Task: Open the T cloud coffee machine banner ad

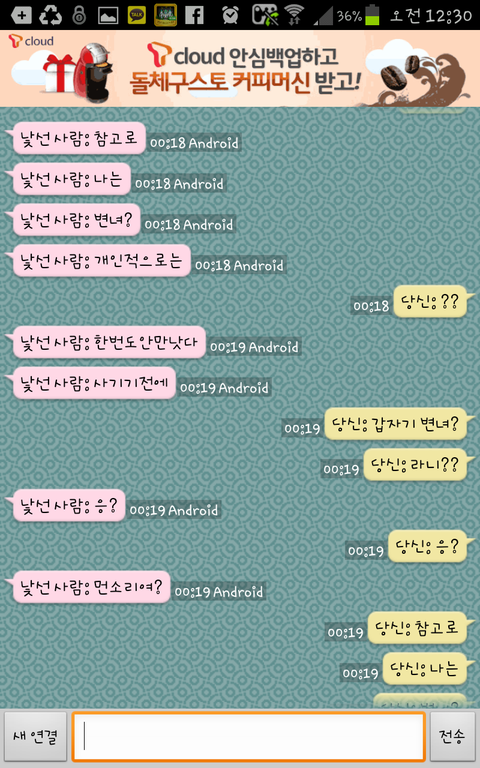Action: coord(240,69)
